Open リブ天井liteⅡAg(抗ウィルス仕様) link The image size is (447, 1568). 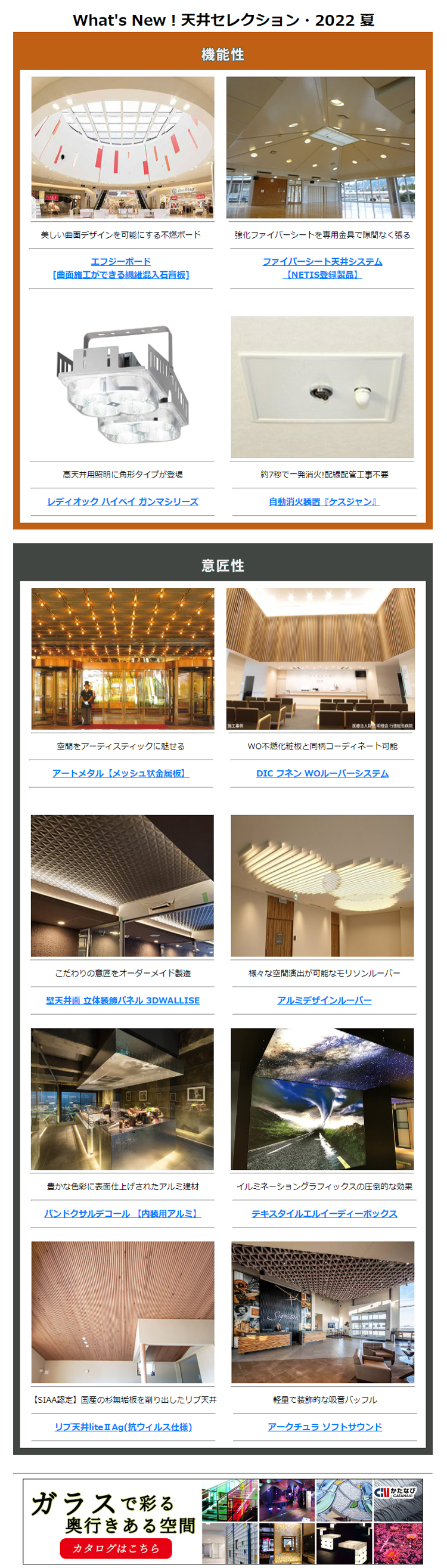coord(123,1426)
